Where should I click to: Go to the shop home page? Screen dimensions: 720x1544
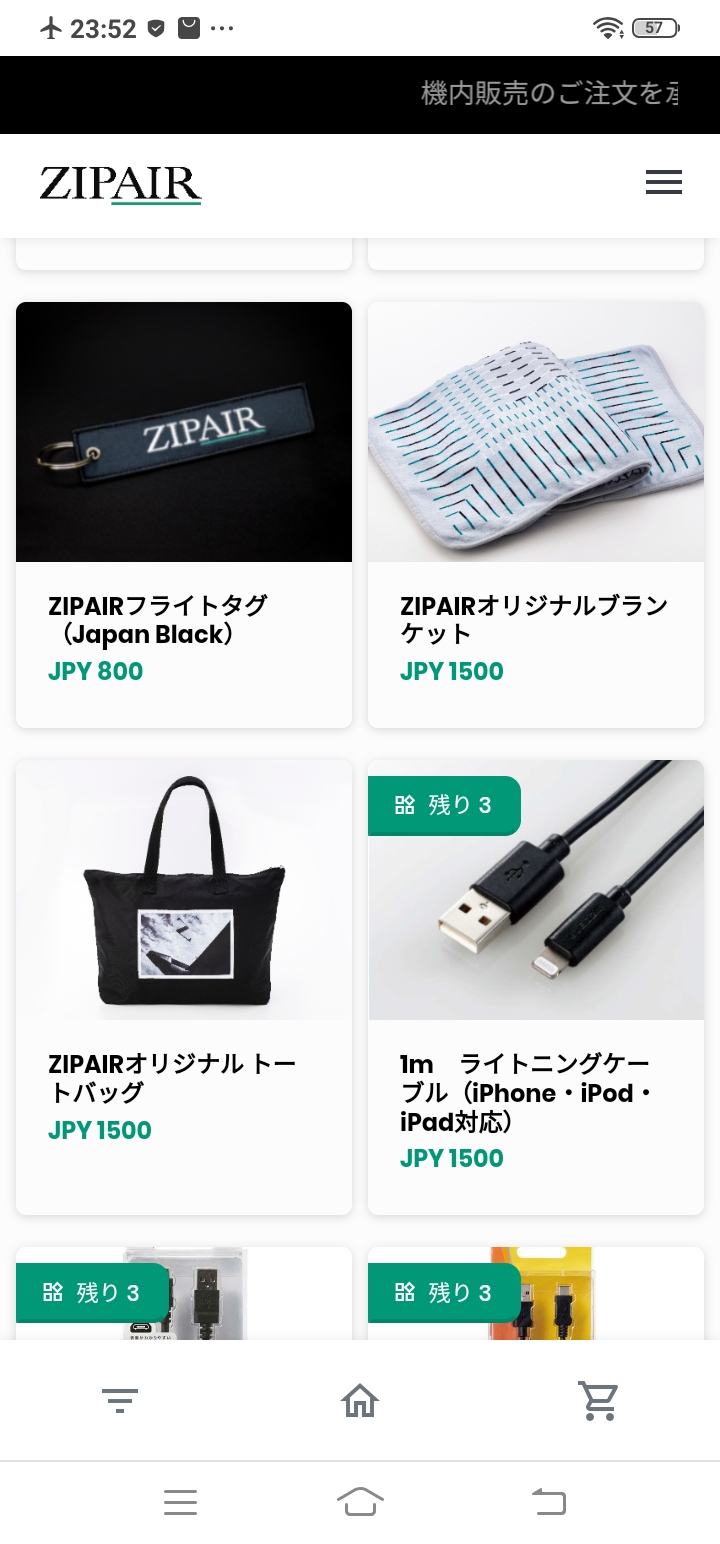pyautogui.click(x=360, y=1400)
